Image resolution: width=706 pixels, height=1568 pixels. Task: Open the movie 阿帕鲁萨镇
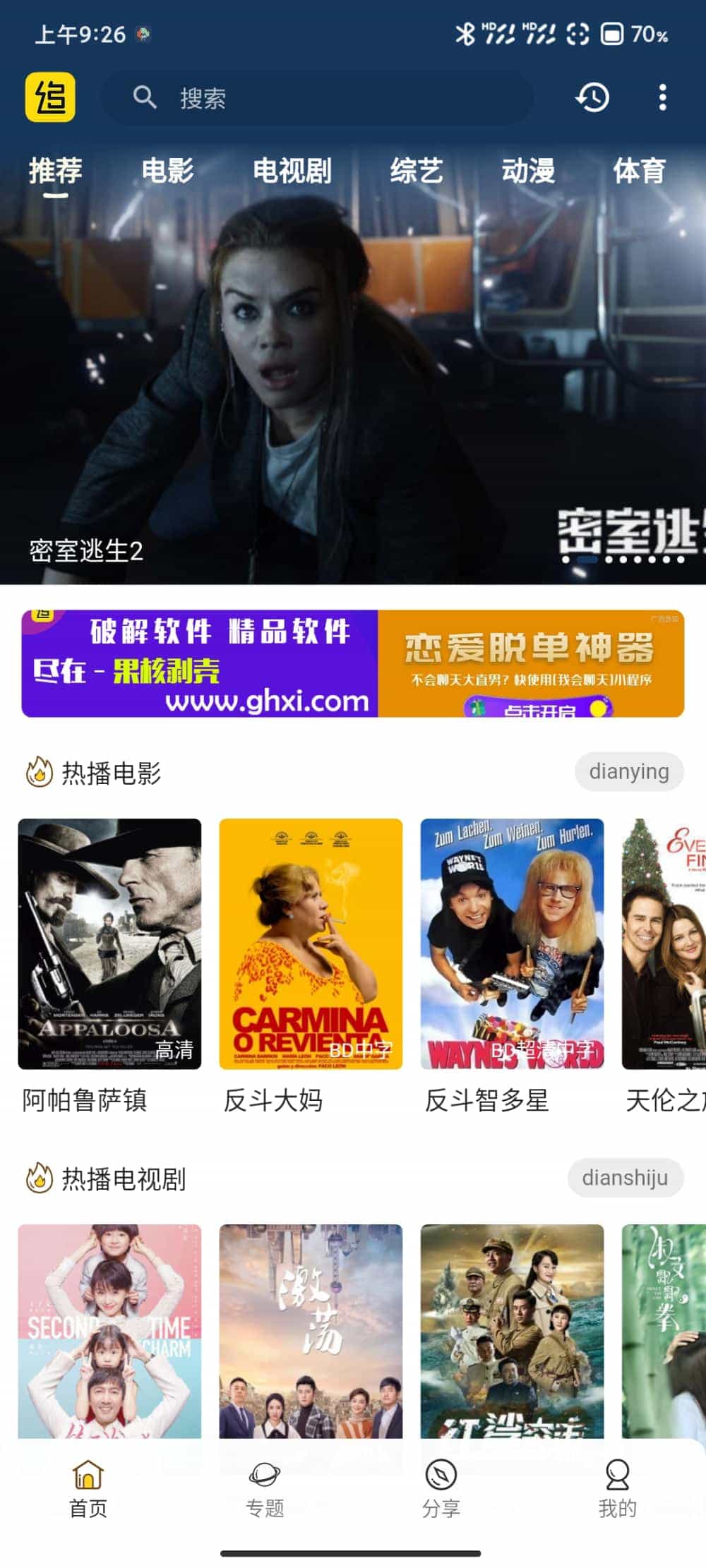tap(109, 943)
